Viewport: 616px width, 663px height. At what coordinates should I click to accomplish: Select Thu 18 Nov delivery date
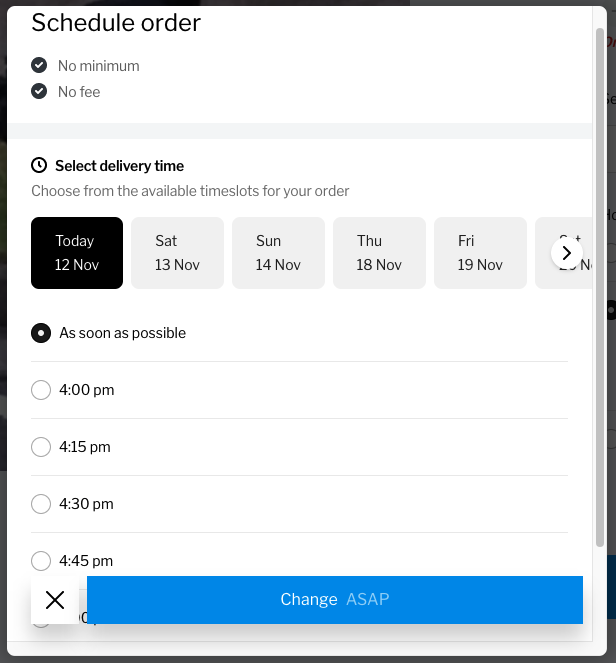pos(379,253)
